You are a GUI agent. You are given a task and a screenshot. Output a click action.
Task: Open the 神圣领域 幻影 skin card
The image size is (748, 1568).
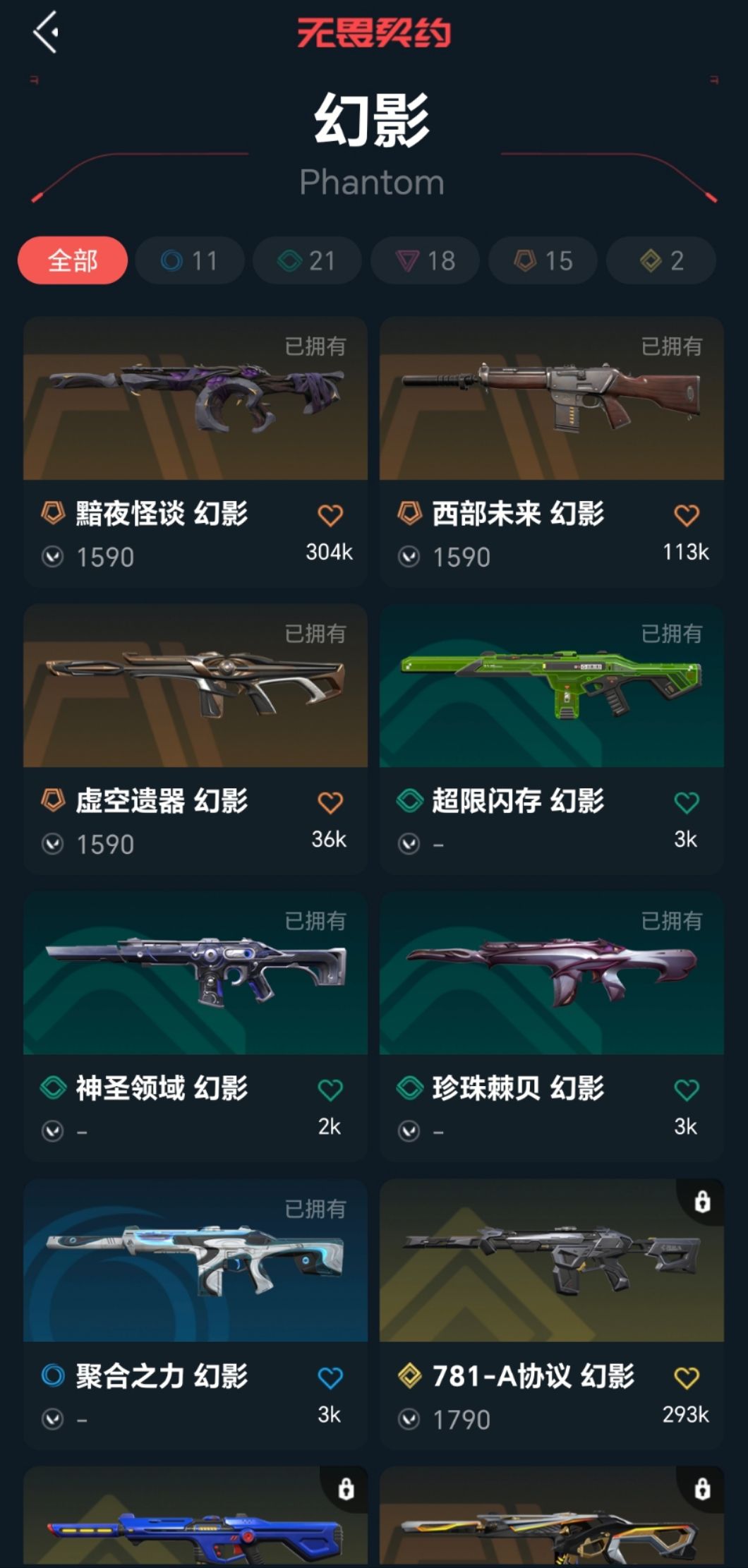(x=195, y=1026)
